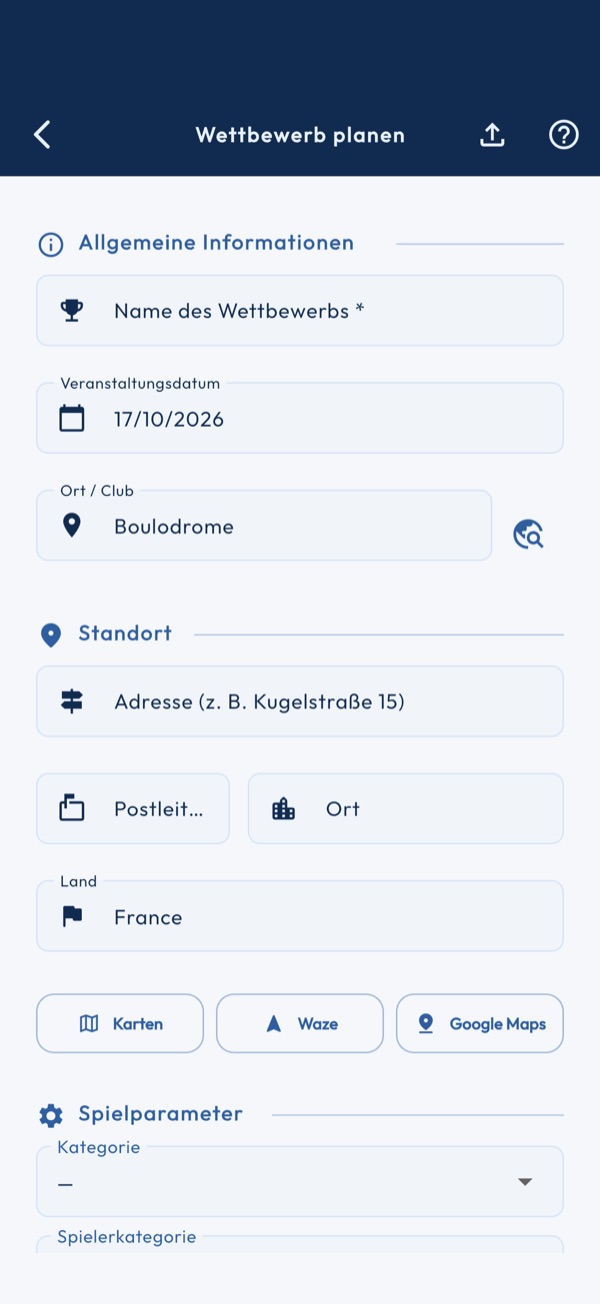Edit the Land field showing France
This screenshot has width=600, height=1304.
pos(300,916)
